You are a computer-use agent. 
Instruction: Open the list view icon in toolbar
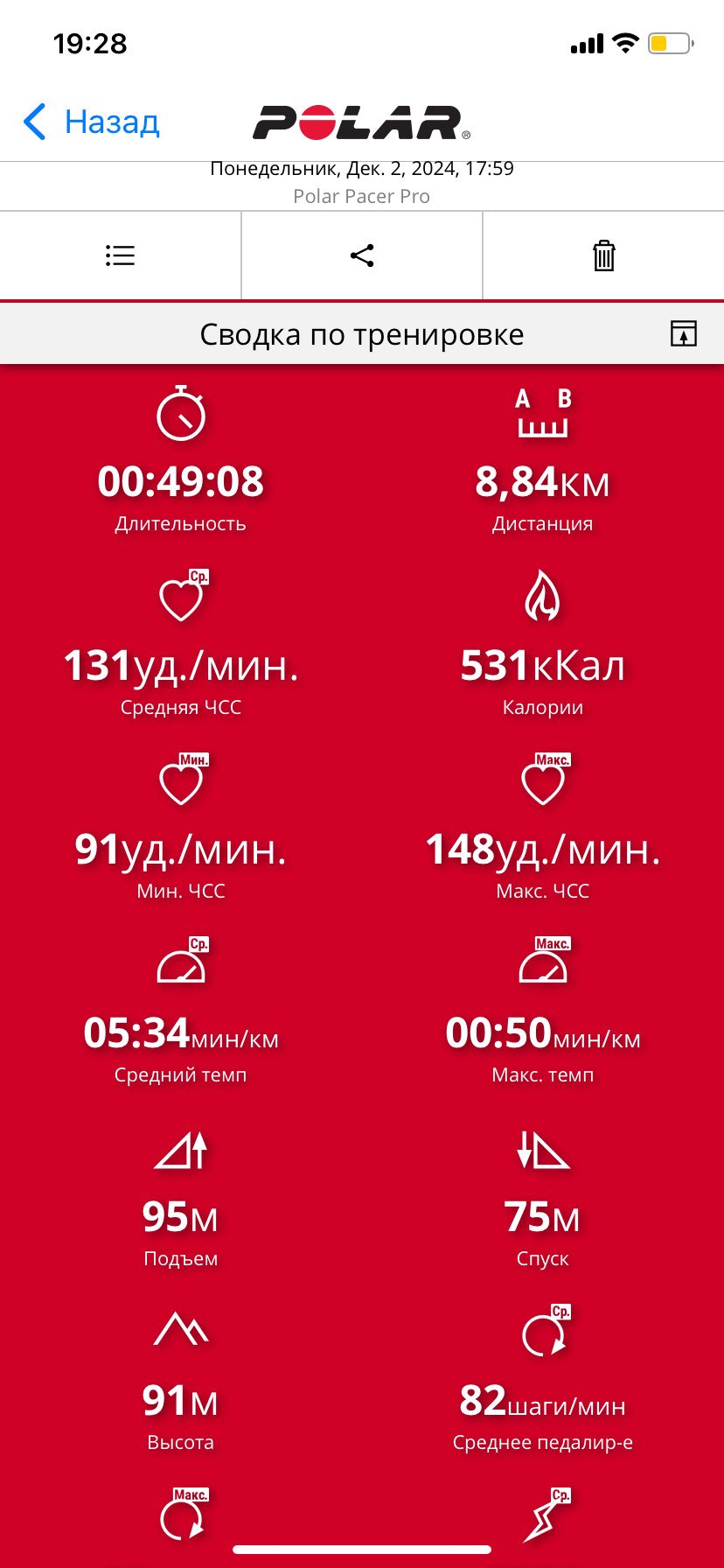point(120,255)
